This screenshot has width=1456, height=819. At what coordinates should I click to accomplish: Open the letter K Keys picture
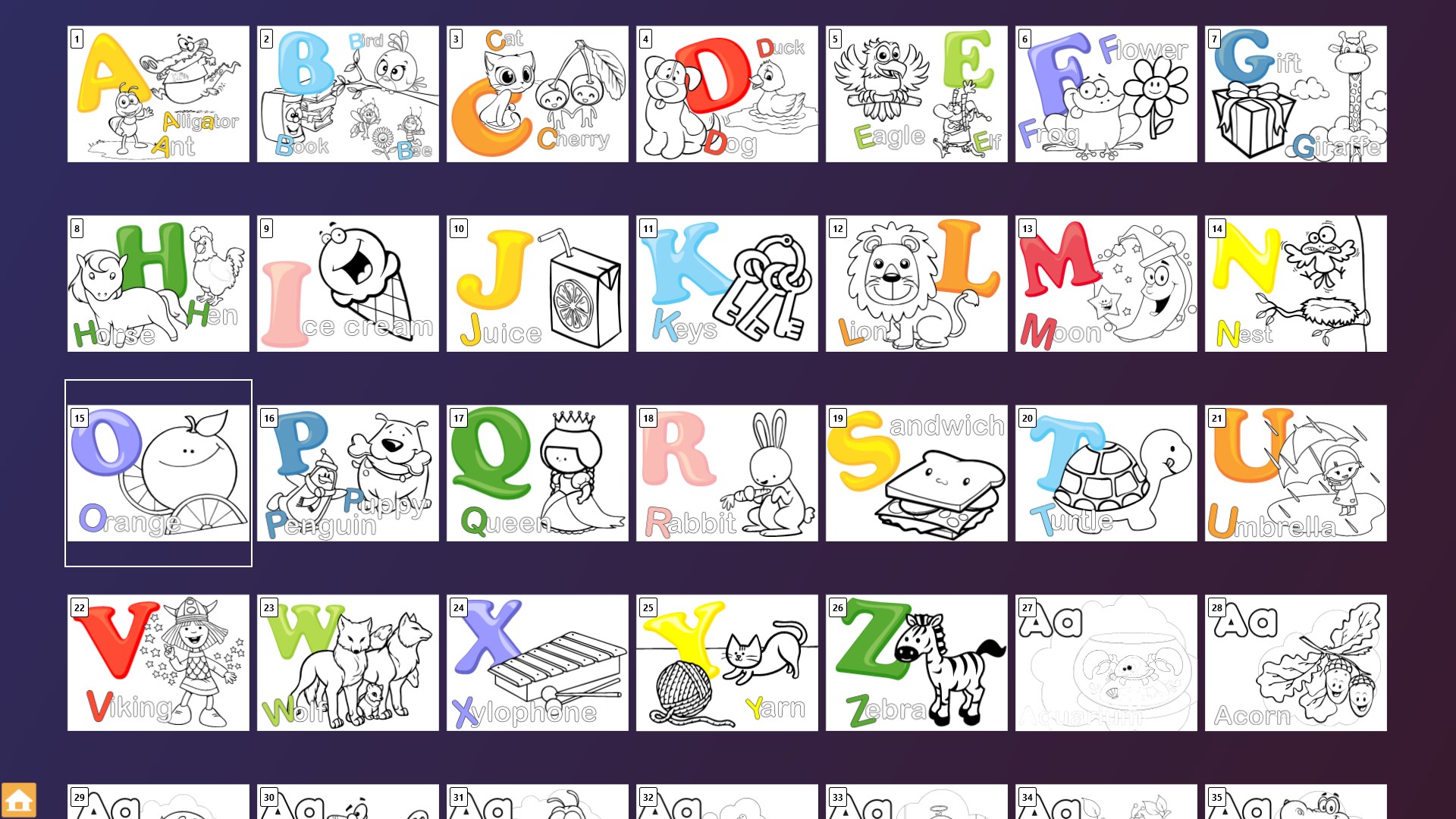(726, 284)
